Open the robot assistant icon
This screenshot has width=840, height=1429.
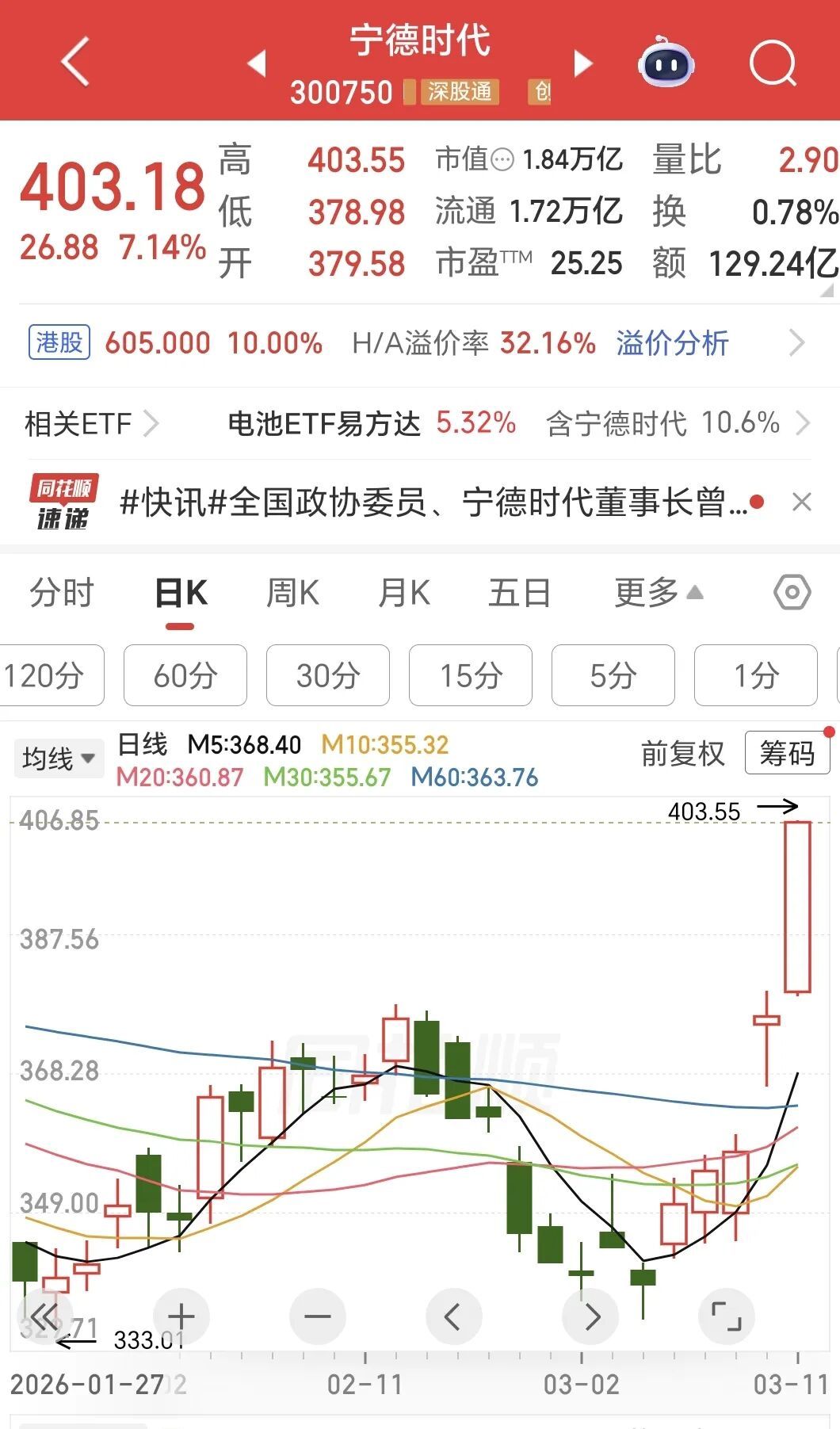pos(666,63)
